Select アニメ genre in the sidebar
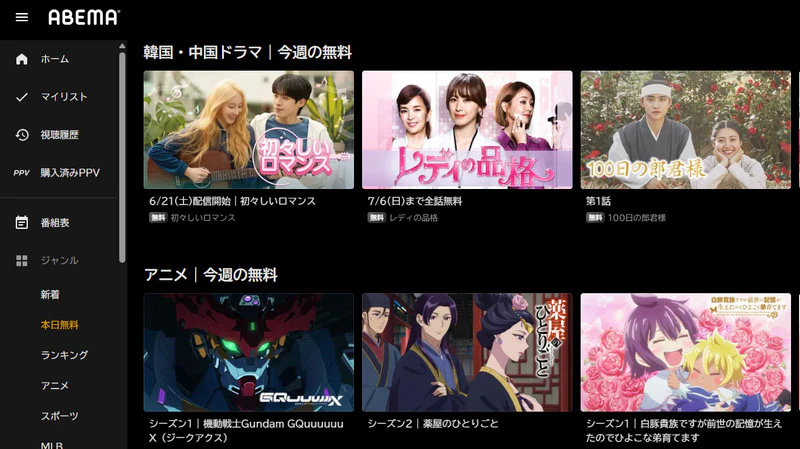Screen dimensions: 800x449 pyautogui.click(x=54, y=385)
